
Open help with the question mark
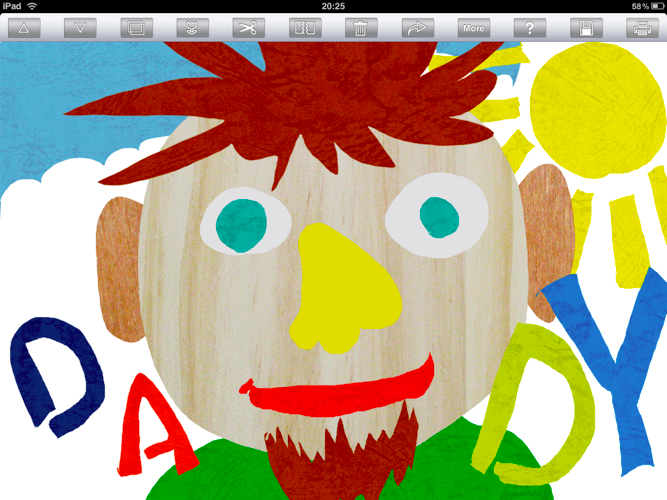[x=530, y=28]
